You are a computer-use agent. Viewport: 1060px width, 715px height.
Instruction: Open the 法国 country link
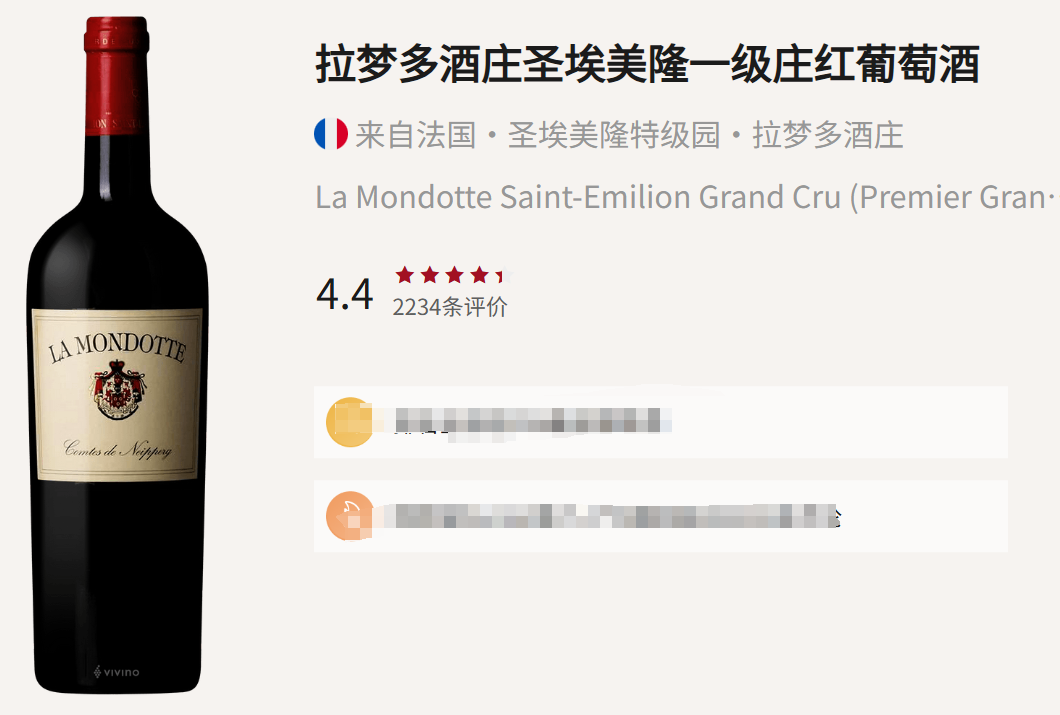coord(445,135)
